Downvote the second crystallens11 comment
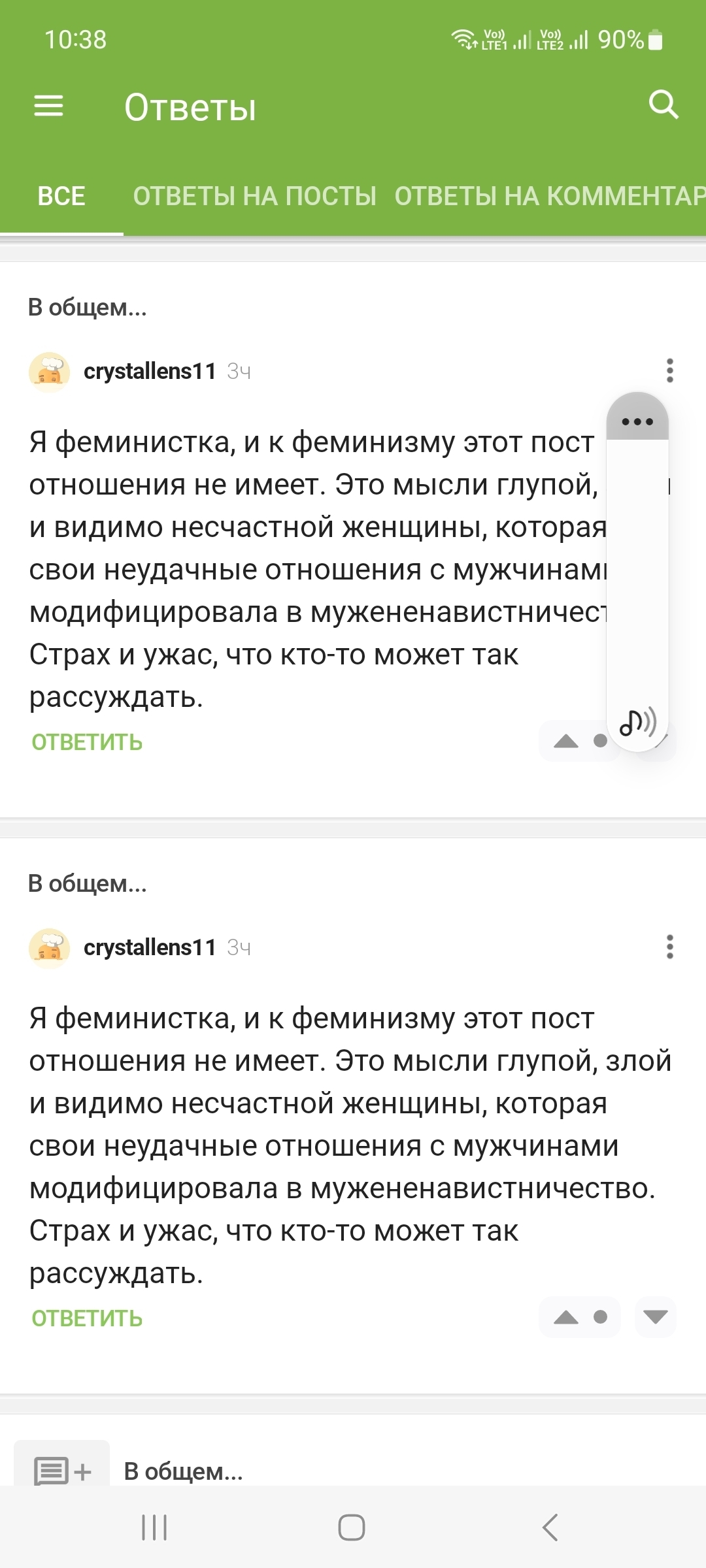706x1568 pixels. (655, 1317)
